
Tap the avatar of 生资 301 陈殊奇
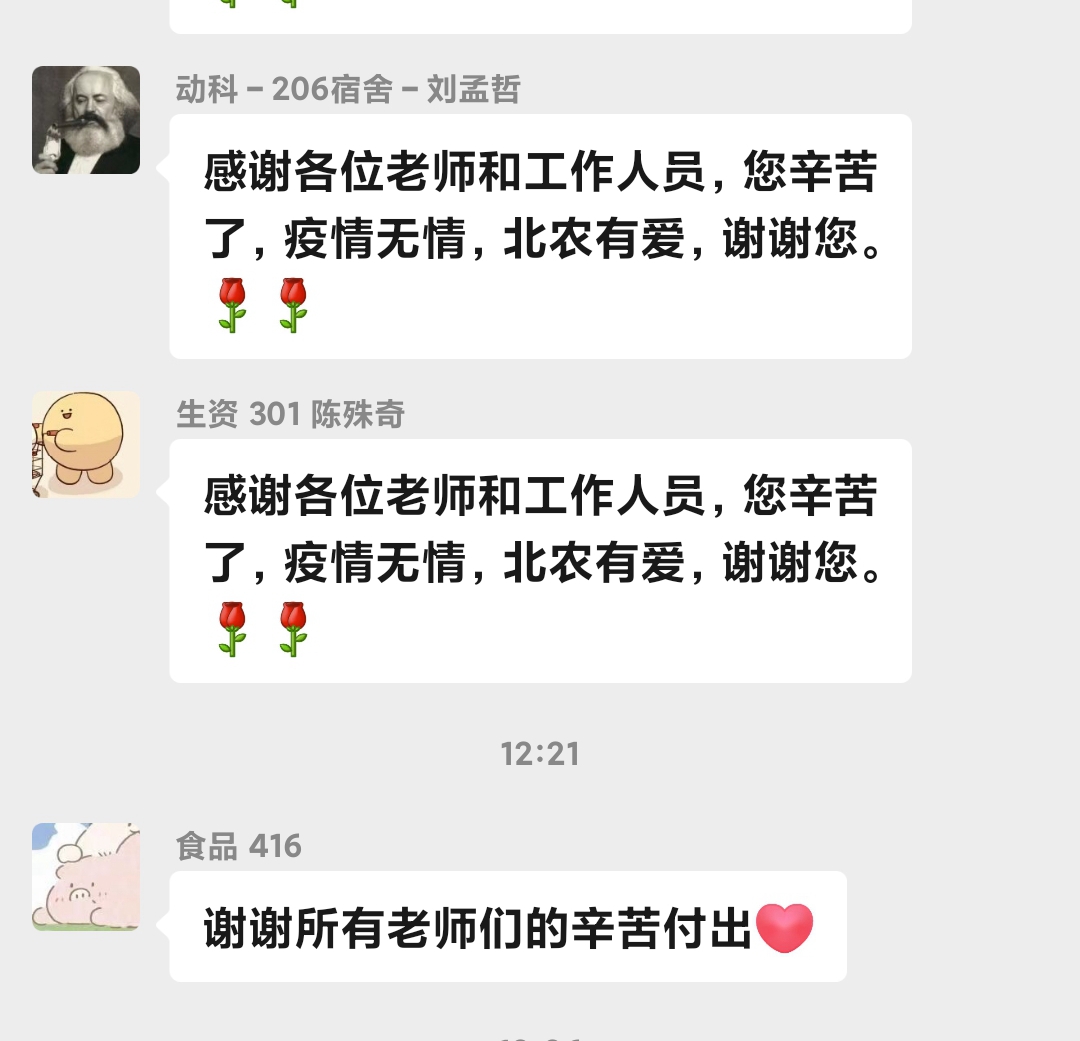coord(86,444)
